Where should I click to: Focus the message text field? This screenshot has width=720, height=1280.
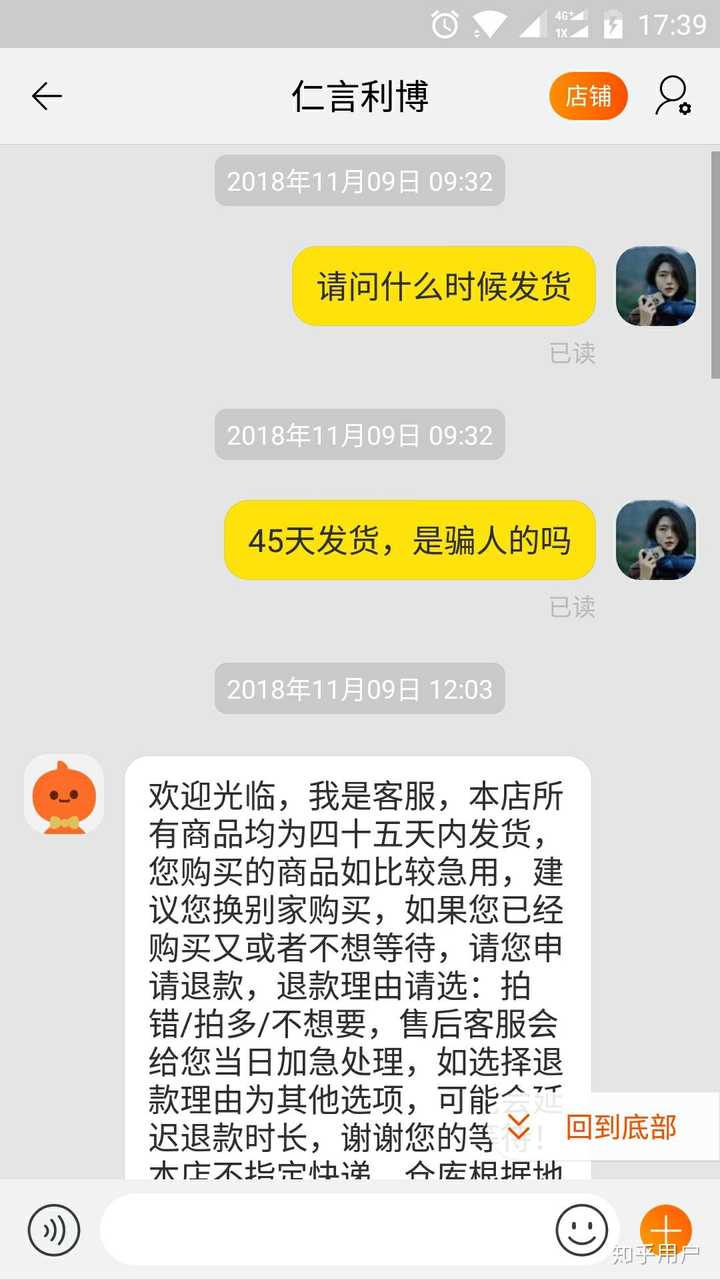(x=325, y=1230)
